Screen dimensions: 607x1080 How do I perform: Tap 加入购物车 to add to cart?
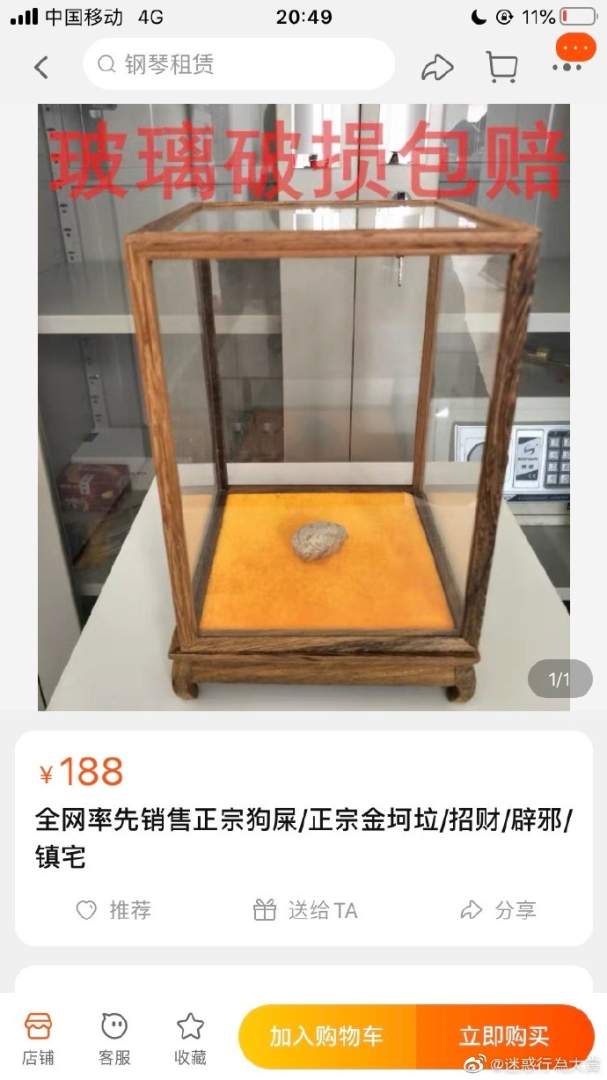point(327,1036)
